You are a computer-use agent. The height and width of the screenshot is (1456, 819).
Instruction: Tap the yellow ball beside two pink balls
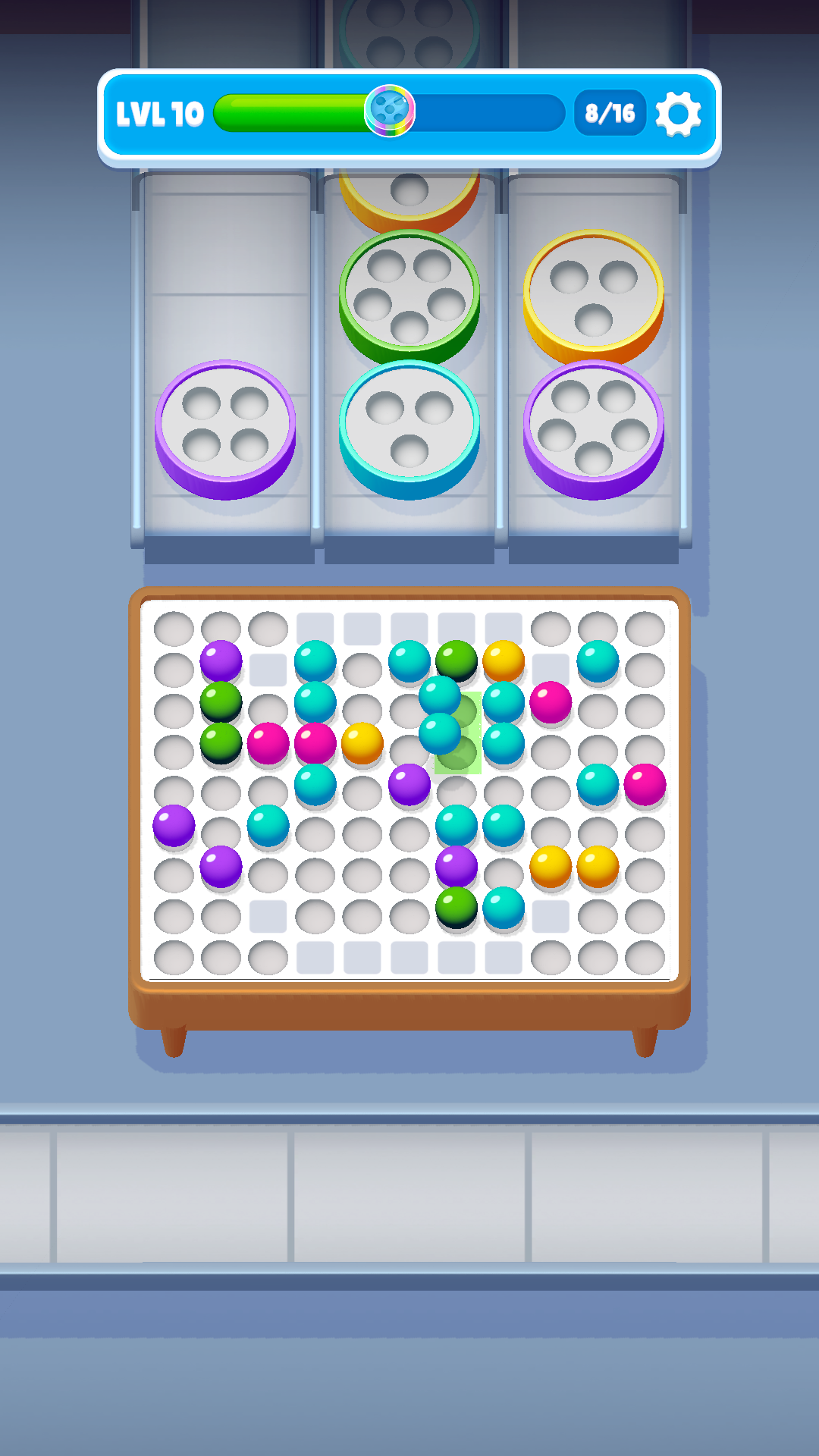point(362,742)
